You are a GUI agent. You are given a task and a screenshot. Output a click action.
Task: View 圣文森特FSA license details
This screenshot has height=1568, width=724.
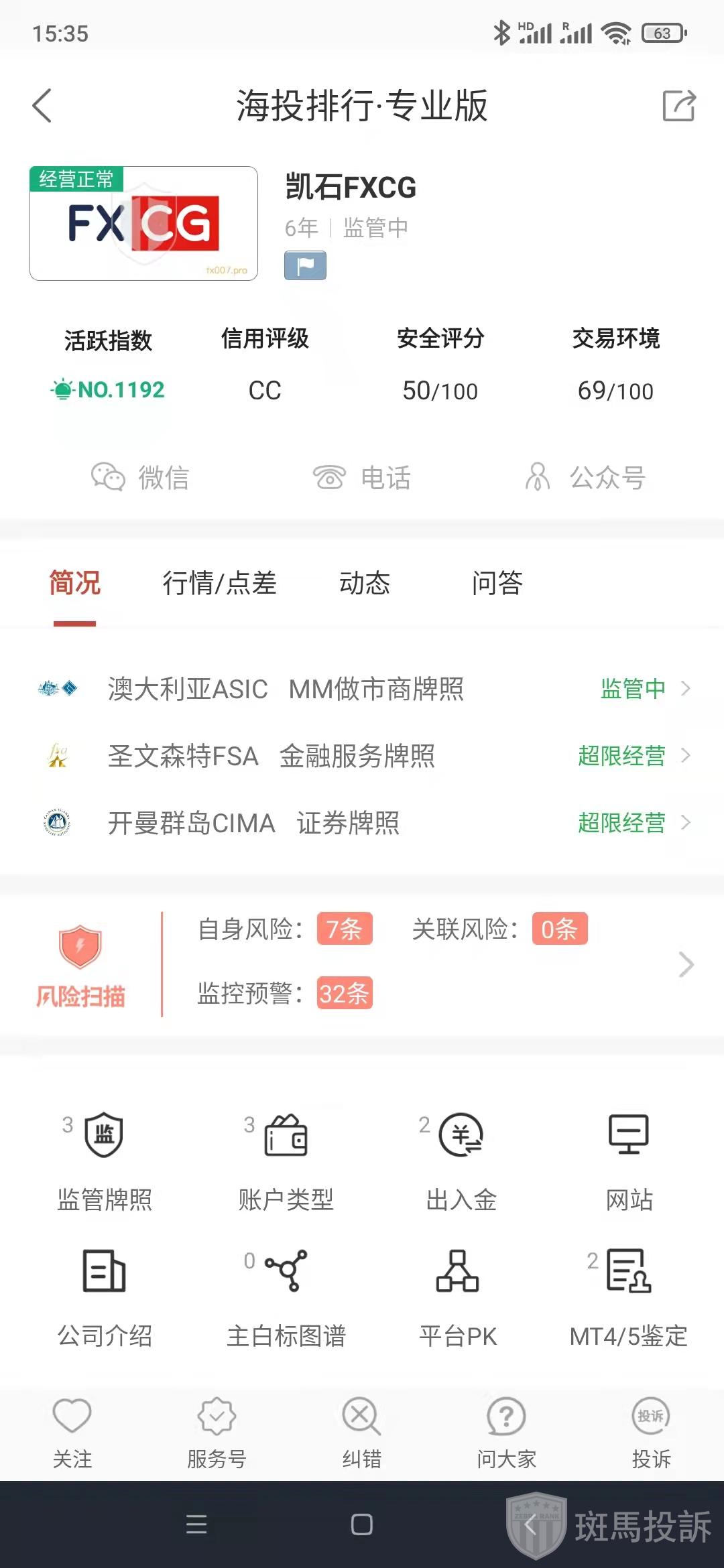click(362, 756)
